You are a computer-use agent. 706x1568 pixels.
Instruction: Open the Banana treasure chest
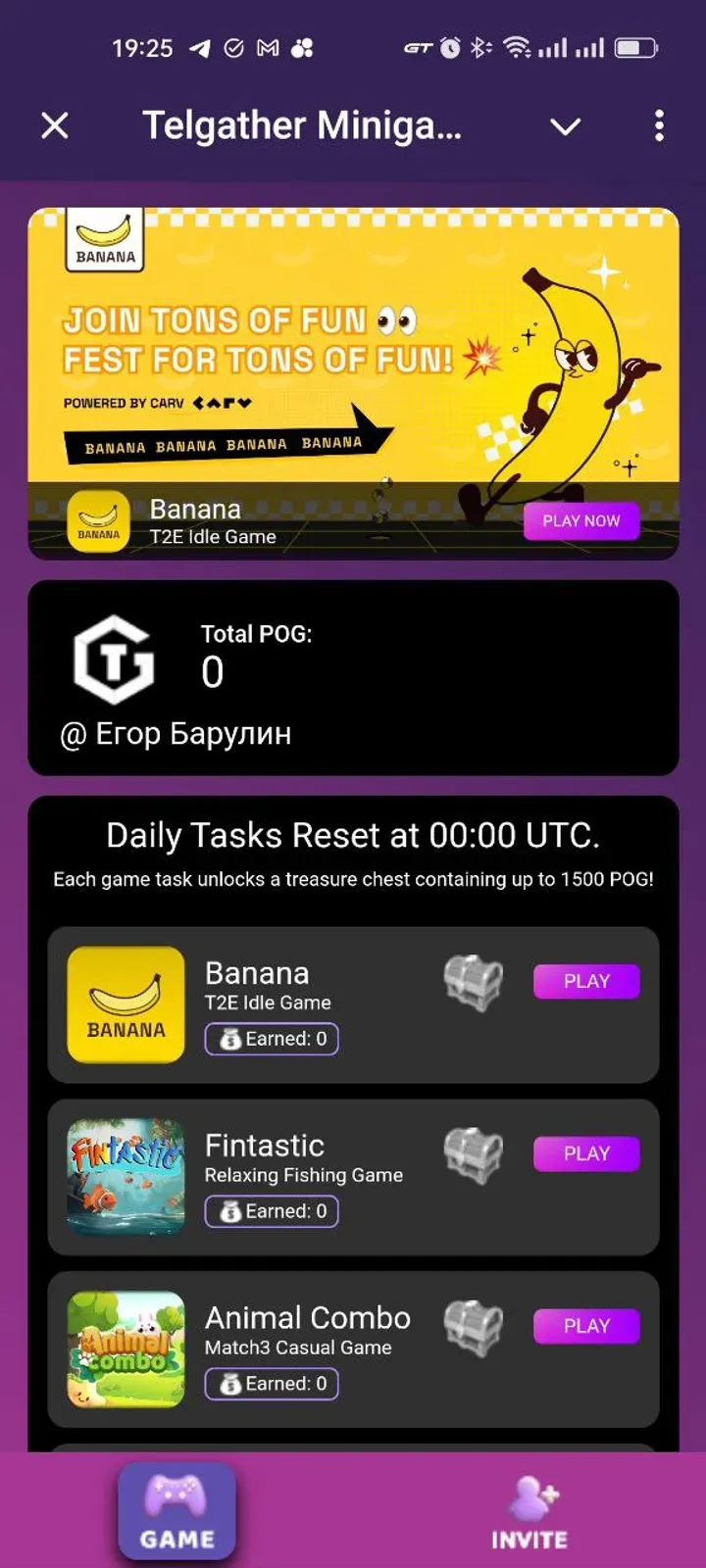point(473,983)
